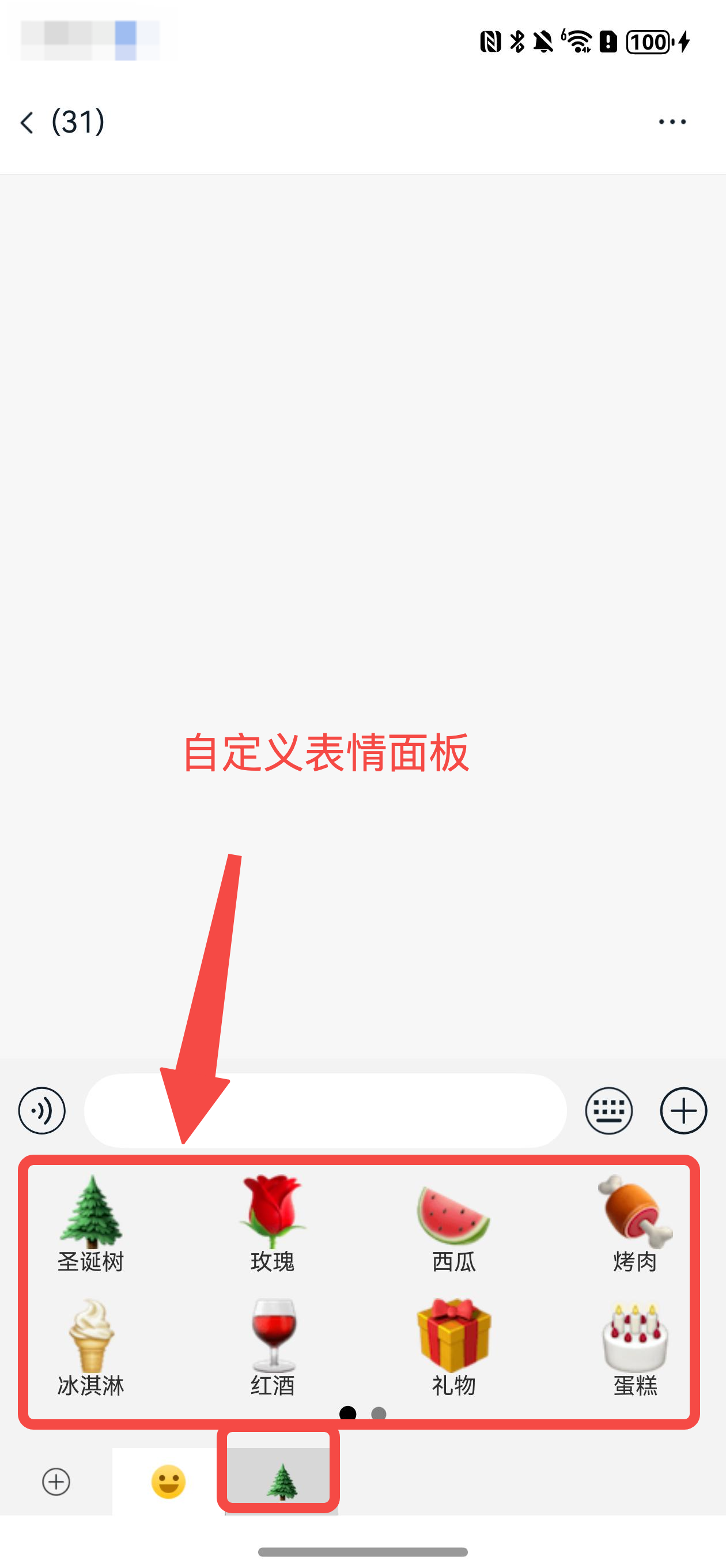Focus the message input field

click(x=325, y=1111)
